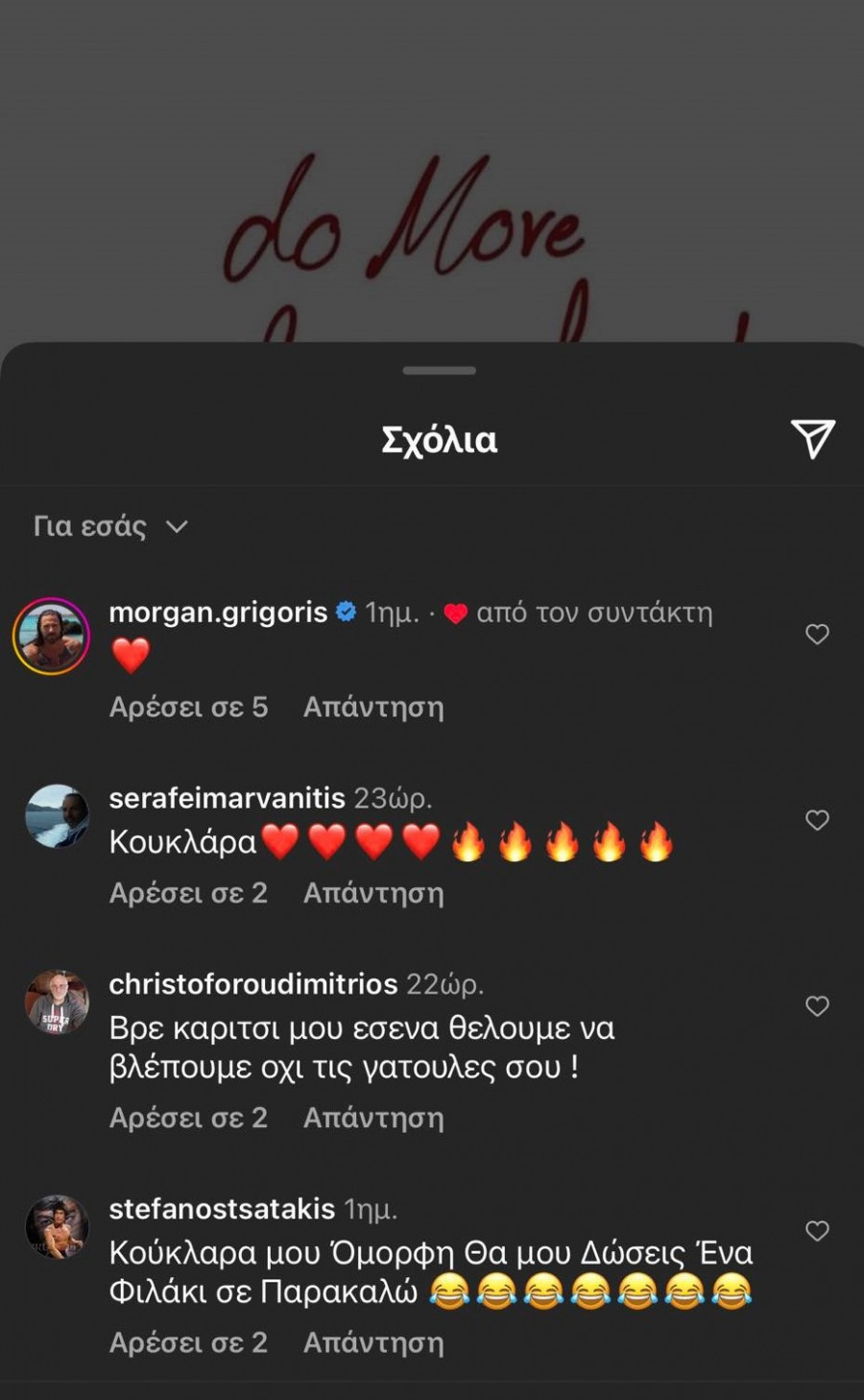This screenshot has height=1400, width=864.
Task: Like the comment by serafeimarvanitis
Action: (817, 820)
